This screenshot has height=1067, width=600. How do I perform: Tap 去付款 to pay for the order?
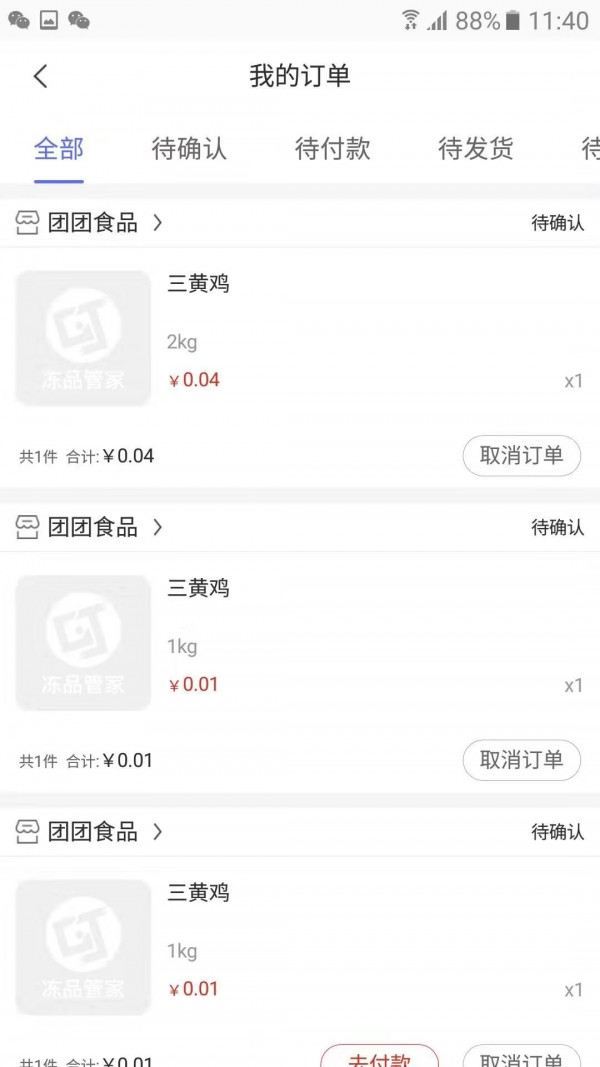coord(379,1058)
